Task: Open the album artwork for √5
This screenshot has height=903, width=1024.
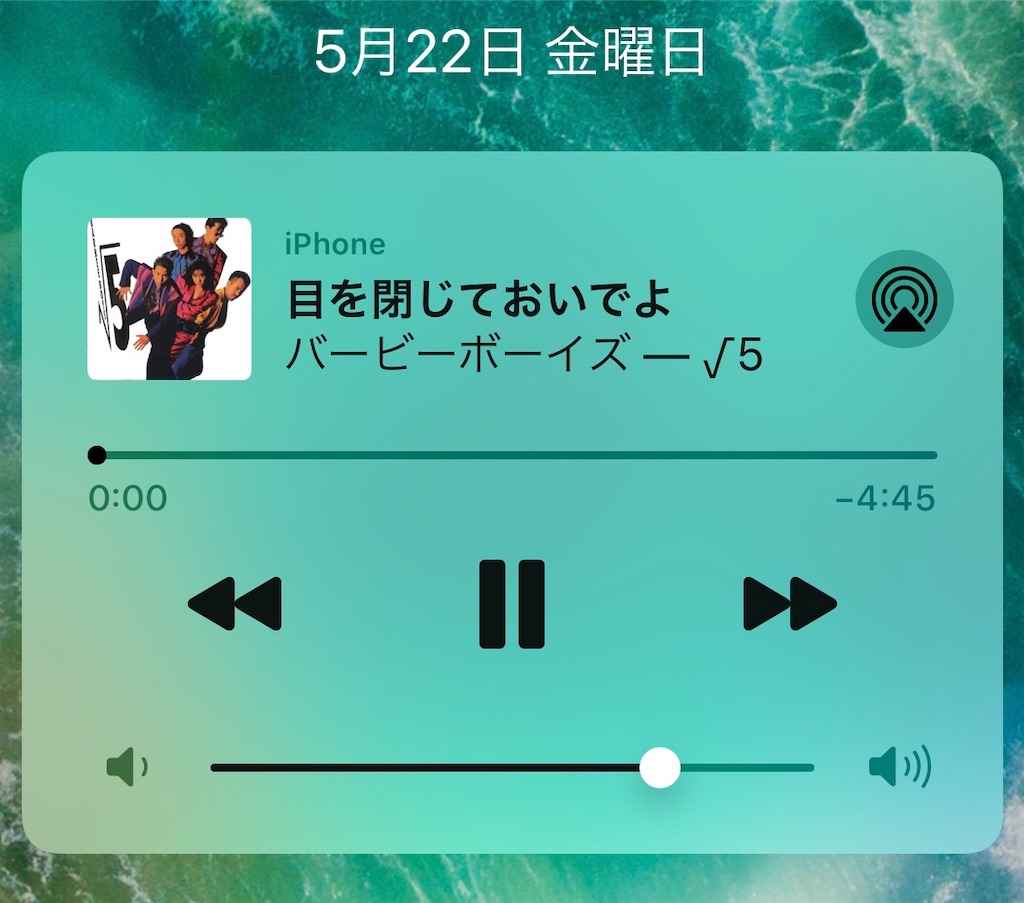Action: click(169, 299)
